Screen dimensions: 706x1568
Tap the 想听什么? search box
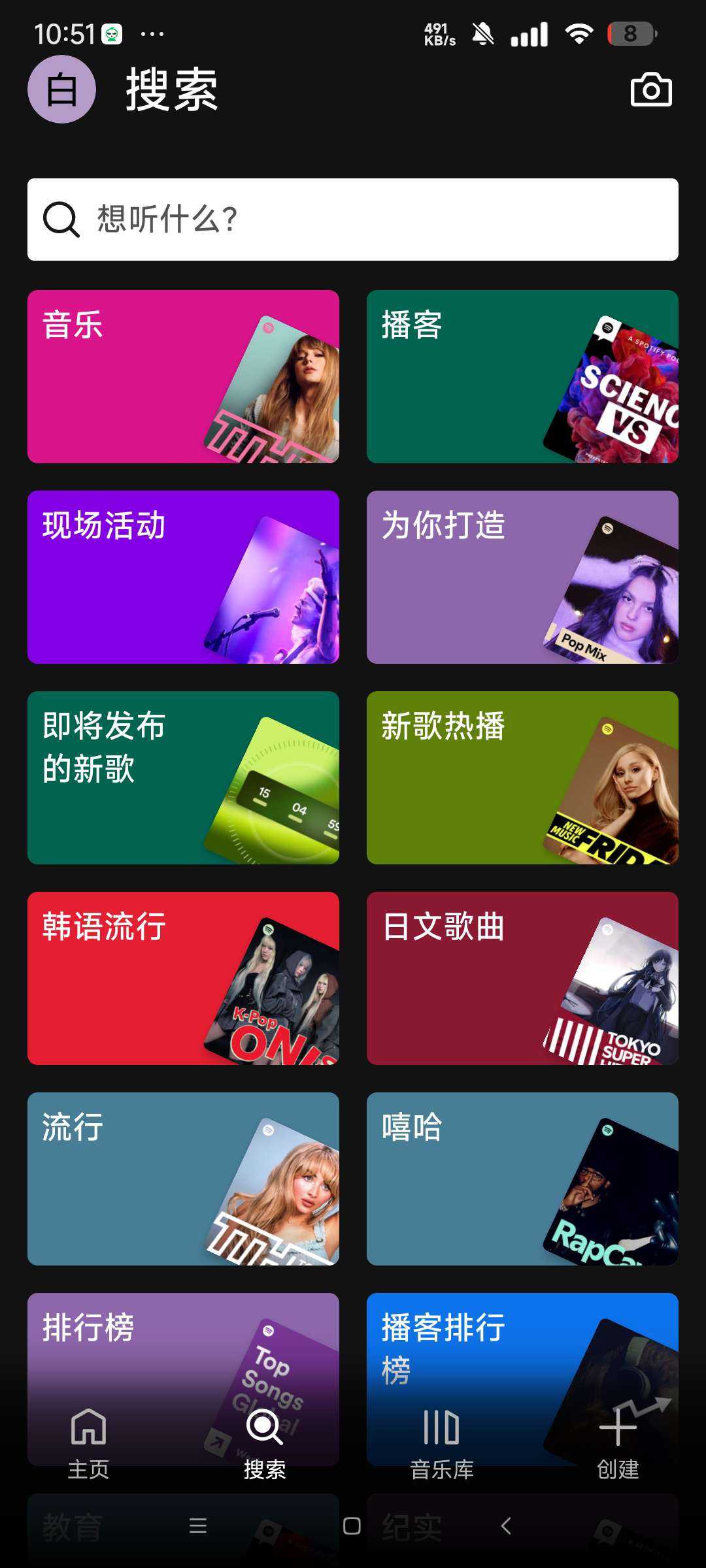click(x=353, y=220)
